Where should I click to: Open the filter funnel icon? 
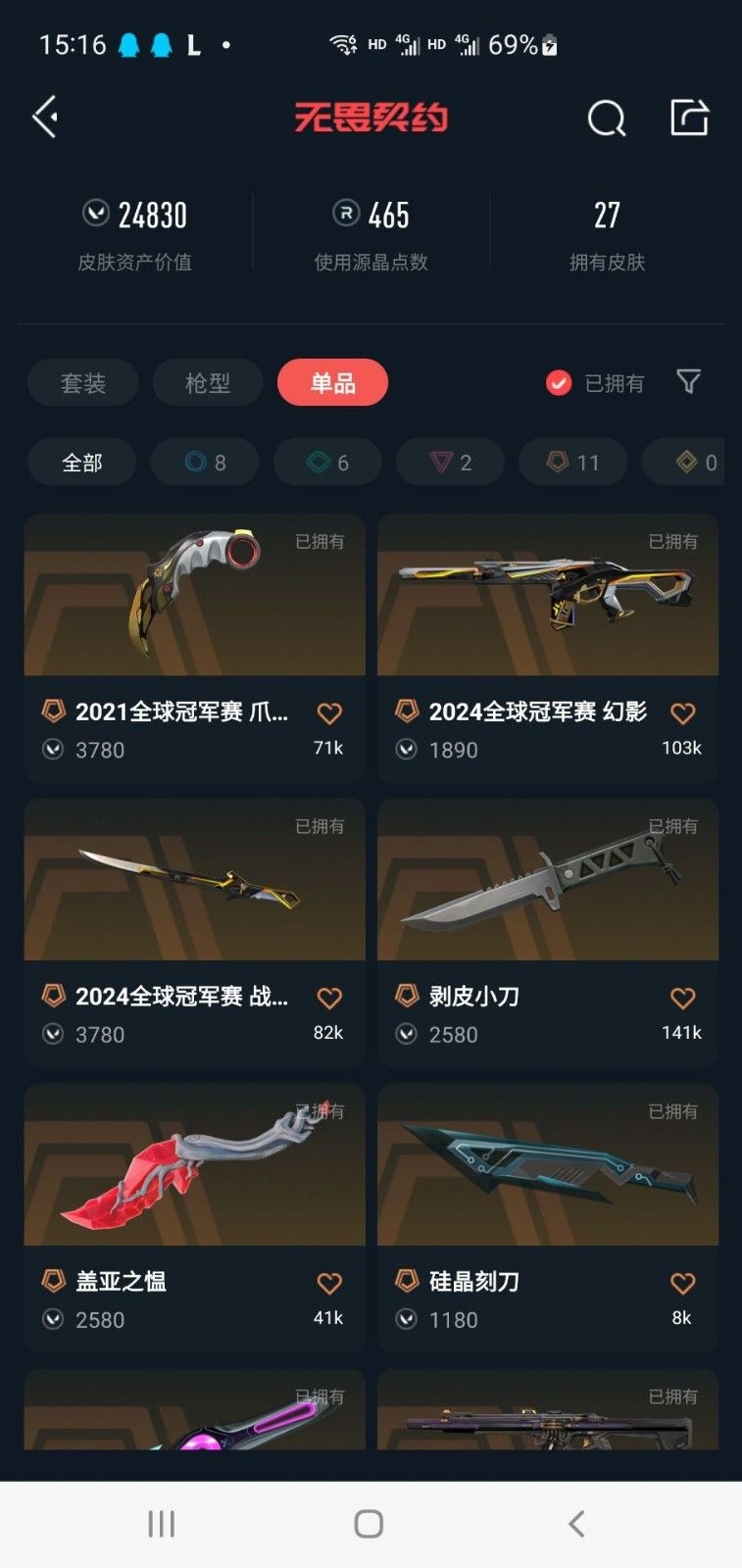coord(688,381)
